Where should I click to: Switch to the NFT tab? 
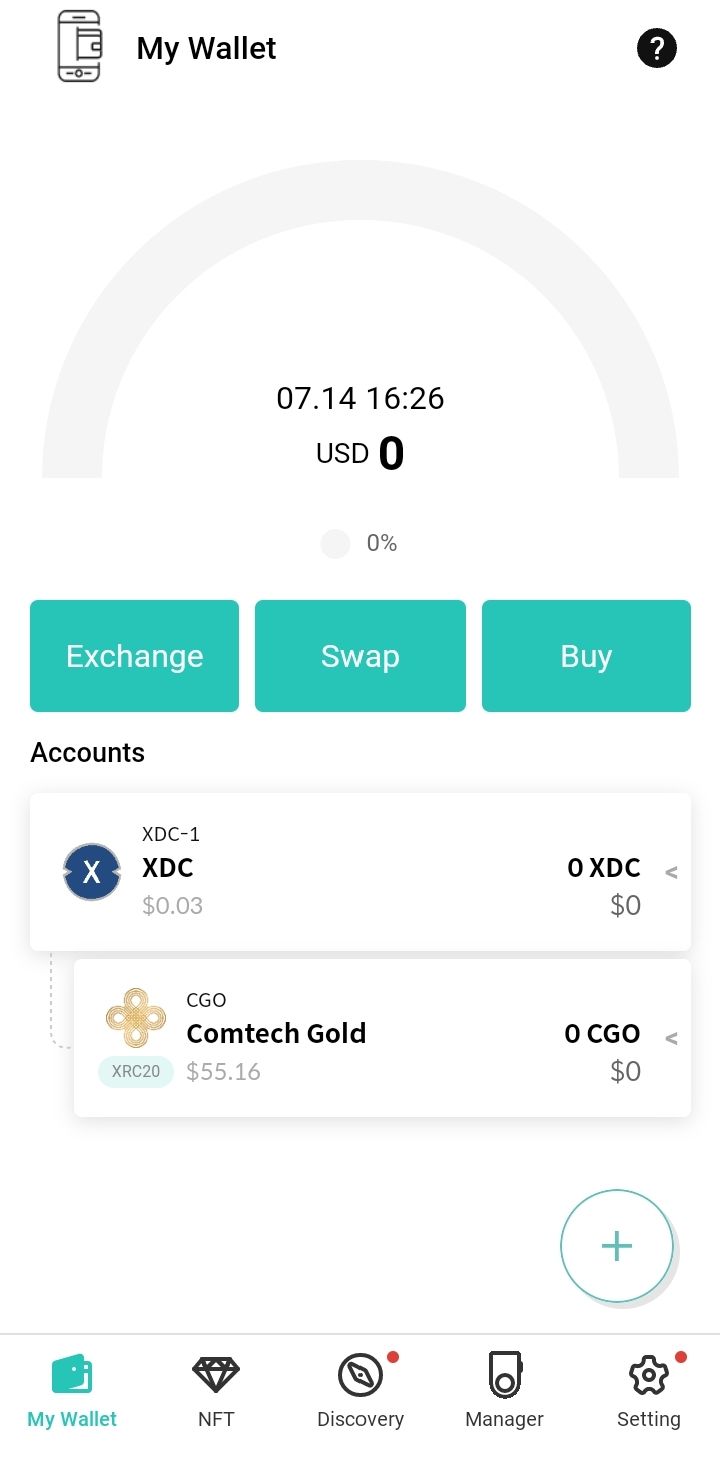[x=216, y=1391]
